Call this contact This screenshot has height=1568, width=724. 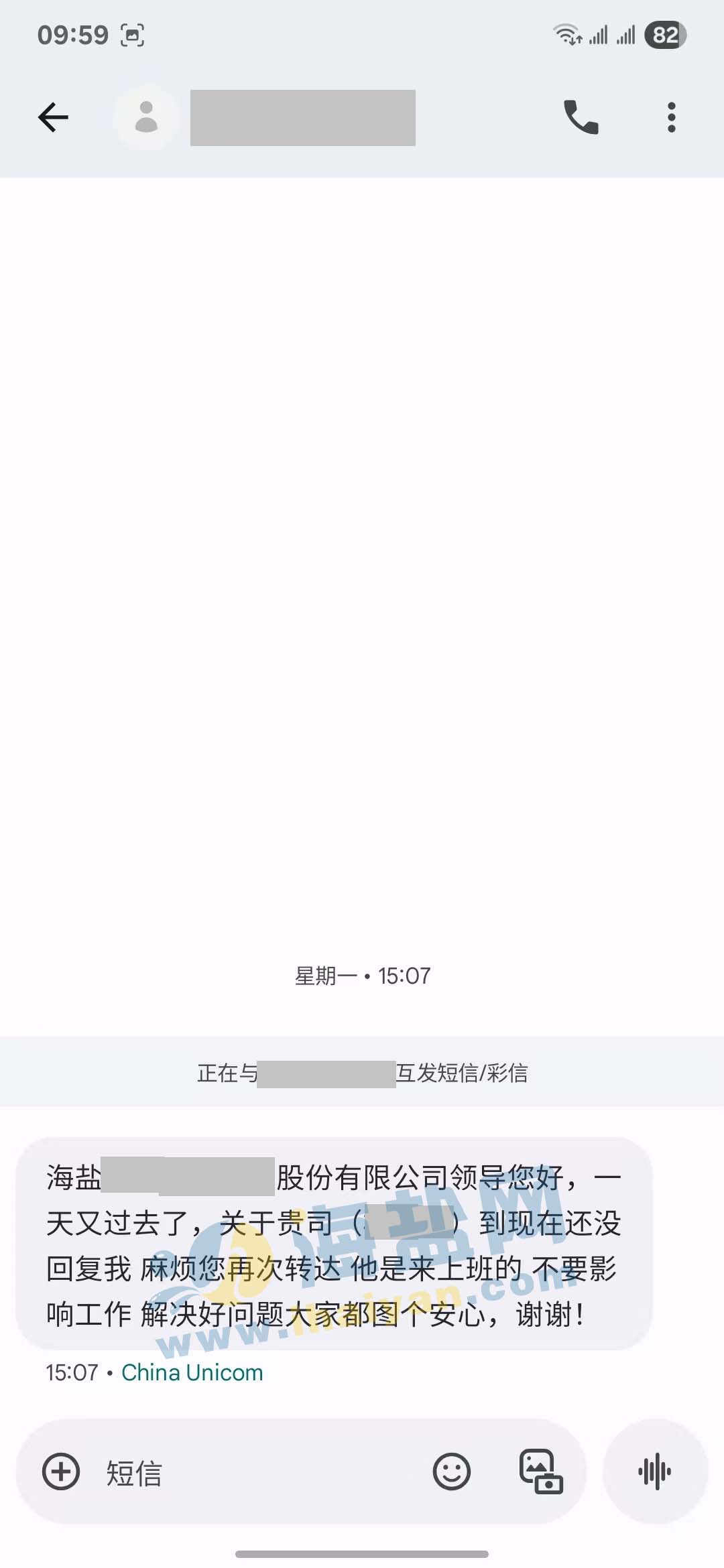(x=581, y=118)
